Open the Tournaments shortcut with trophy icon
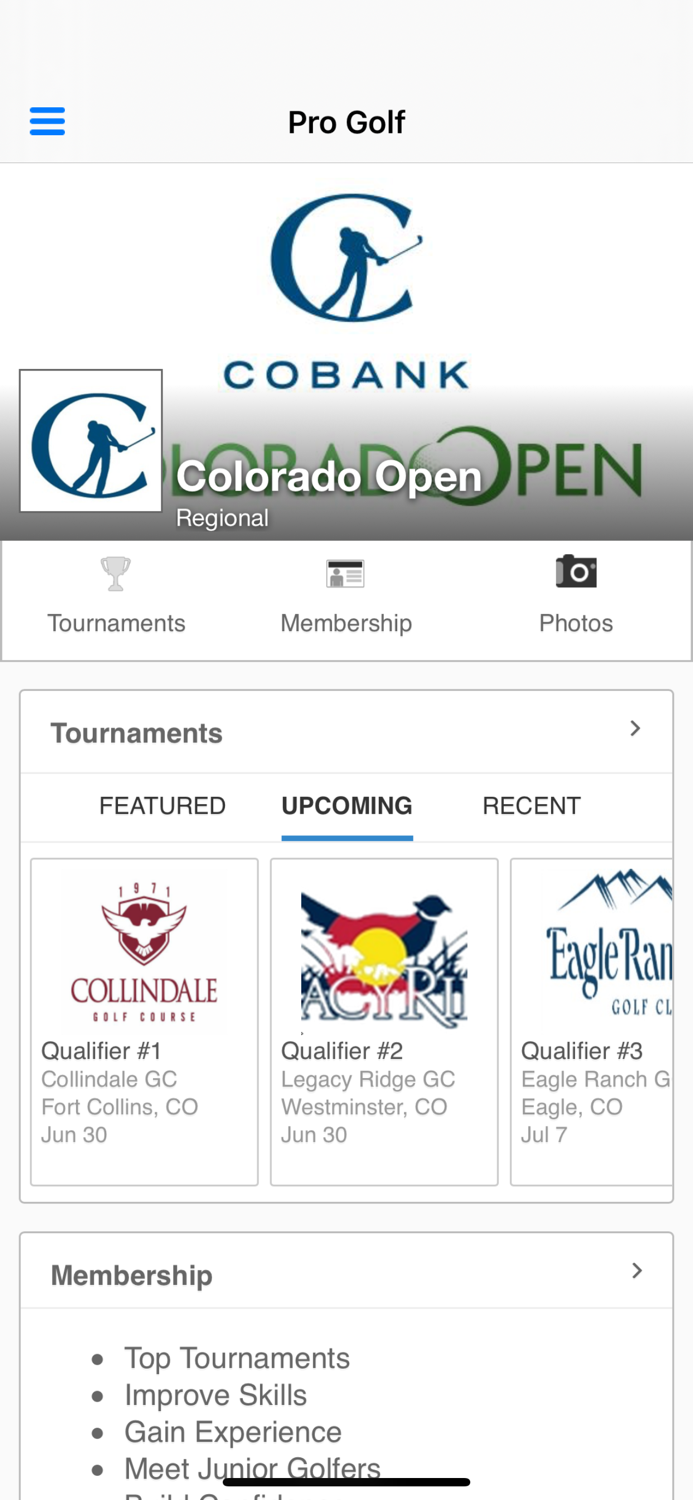Image resolution: width=693 pixels, height=1500 pixels. point(116,598)
